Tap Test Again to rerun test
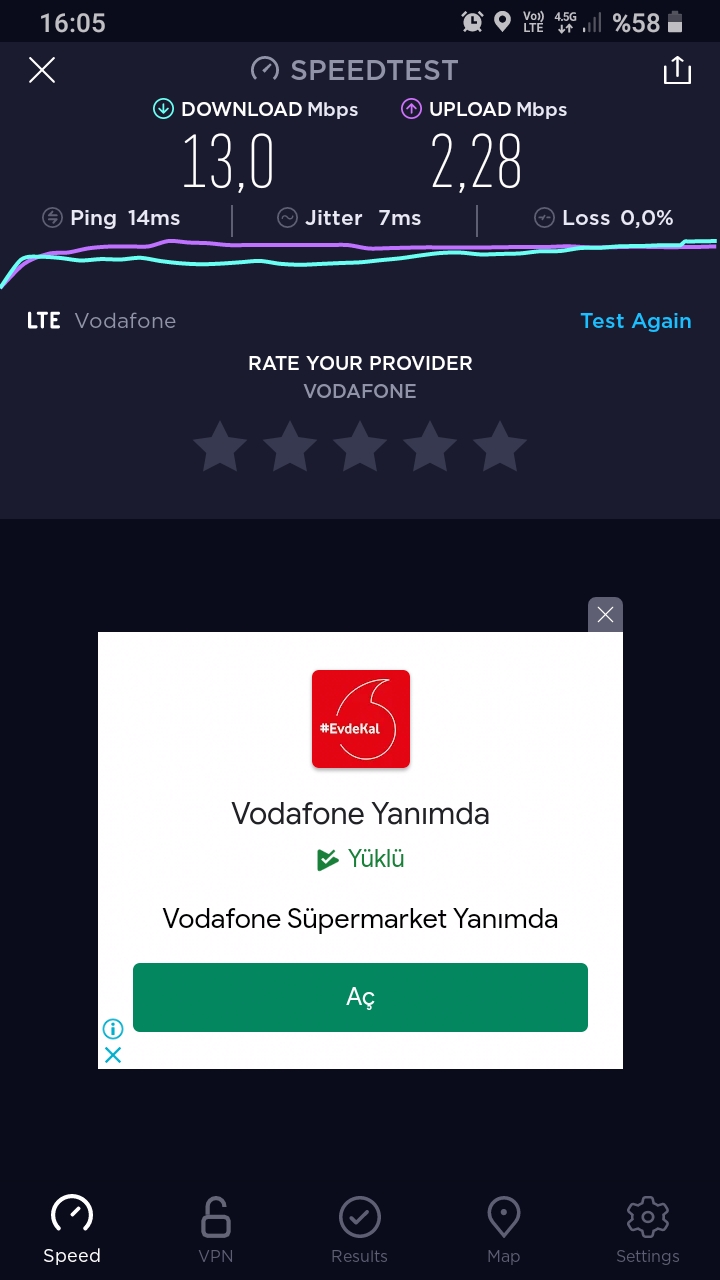 tap(636, 321)
